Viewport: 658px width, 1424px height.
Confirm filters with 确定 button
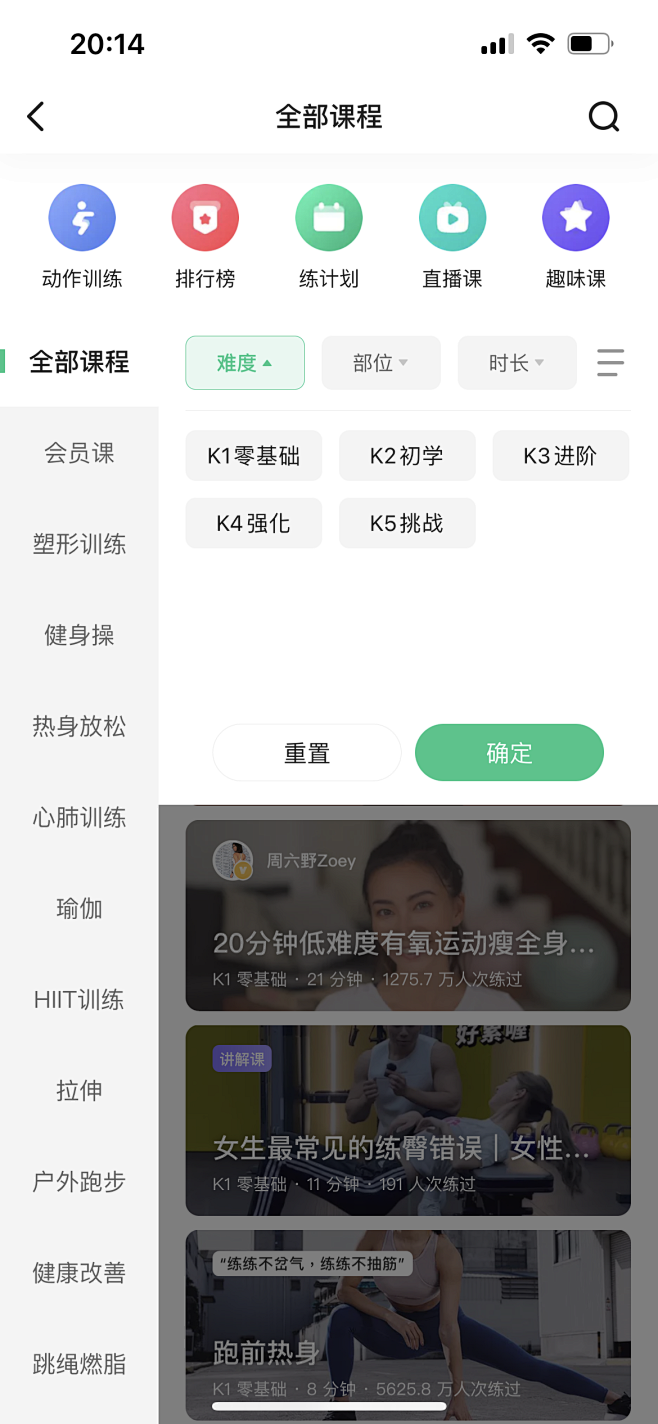coord(509,753)
